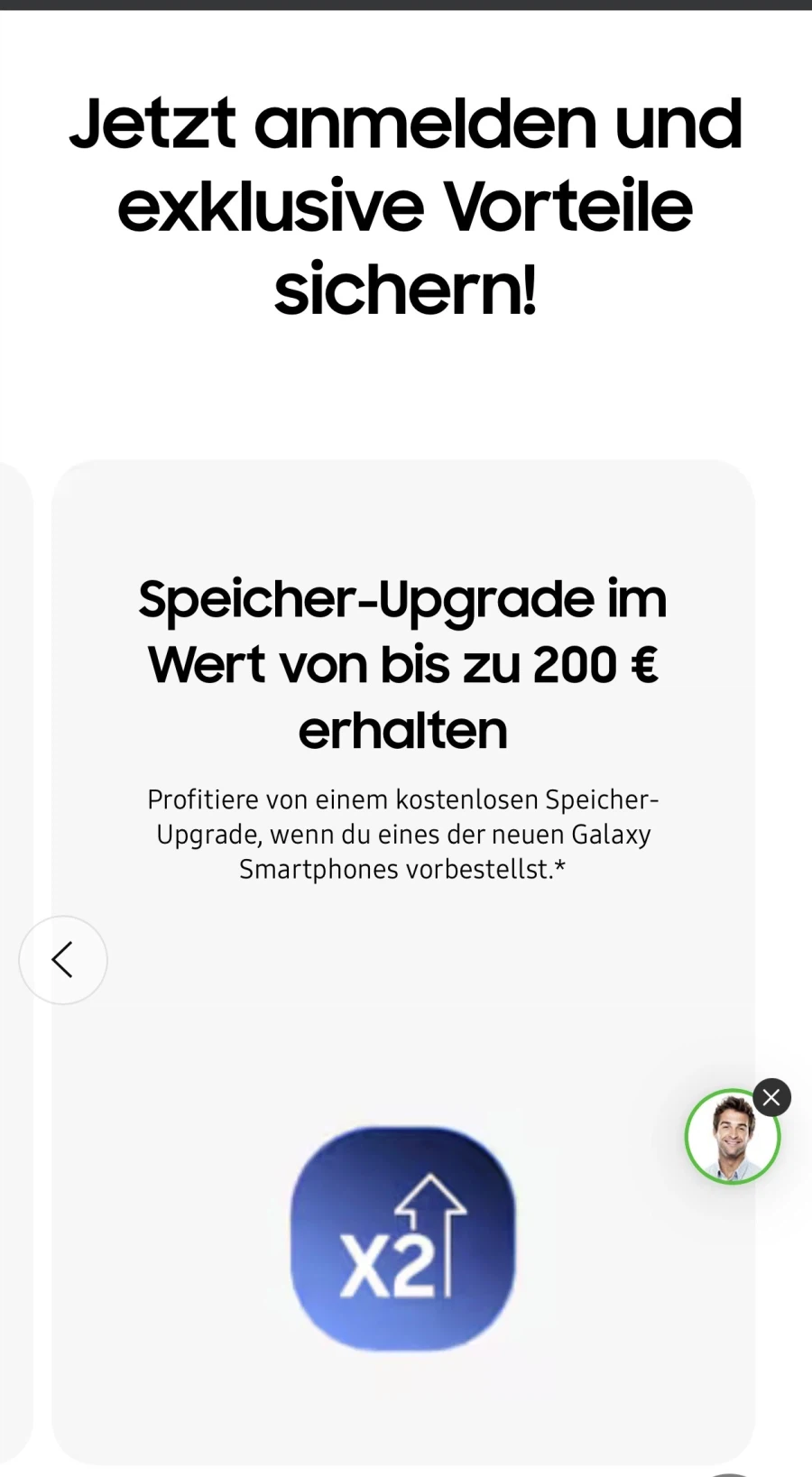Viewport: 812px width, 1477px height.
Task: Go to the previous carousel card
Action: [63, 960]
